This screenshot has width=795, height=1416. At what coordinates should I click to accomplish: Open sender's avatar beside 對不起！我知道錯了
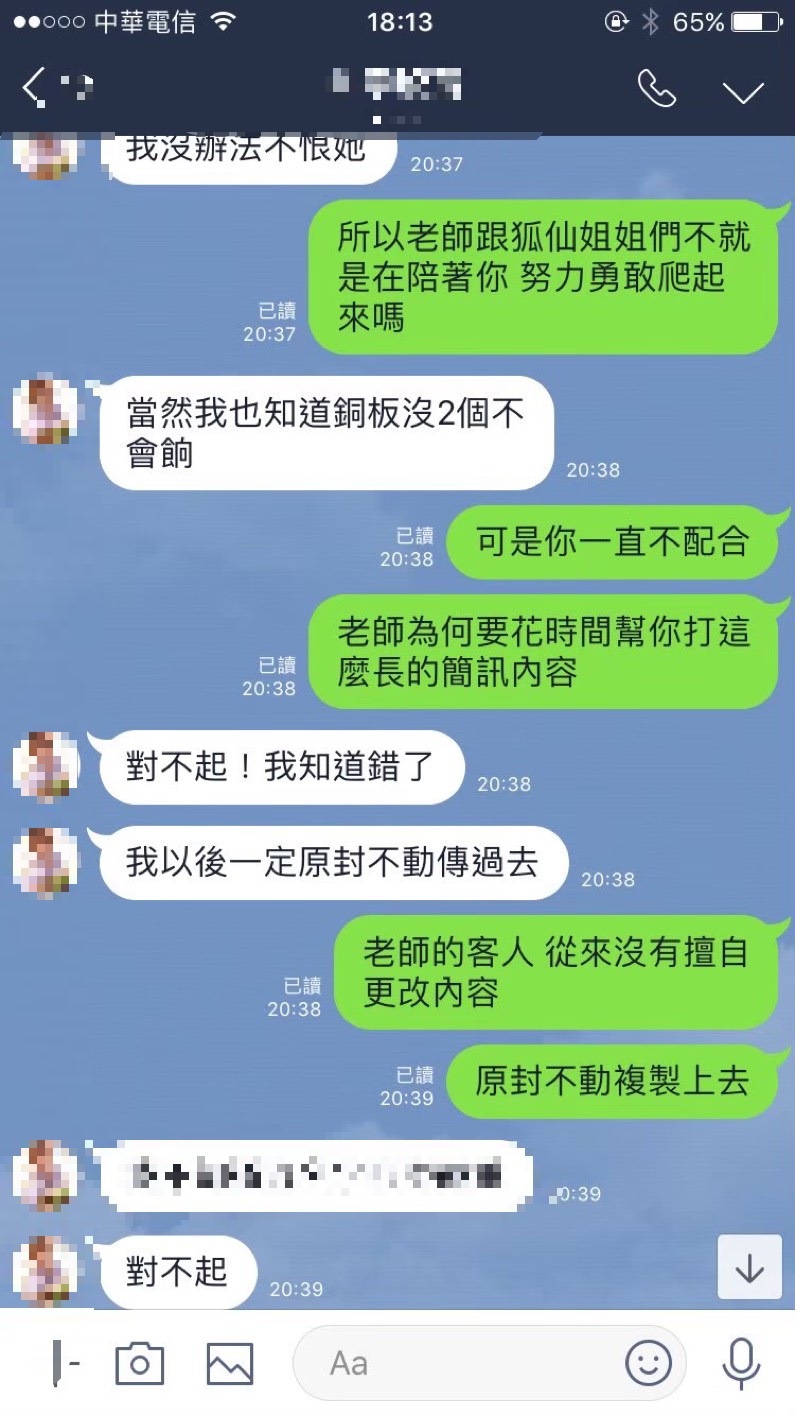click(46, 768)
